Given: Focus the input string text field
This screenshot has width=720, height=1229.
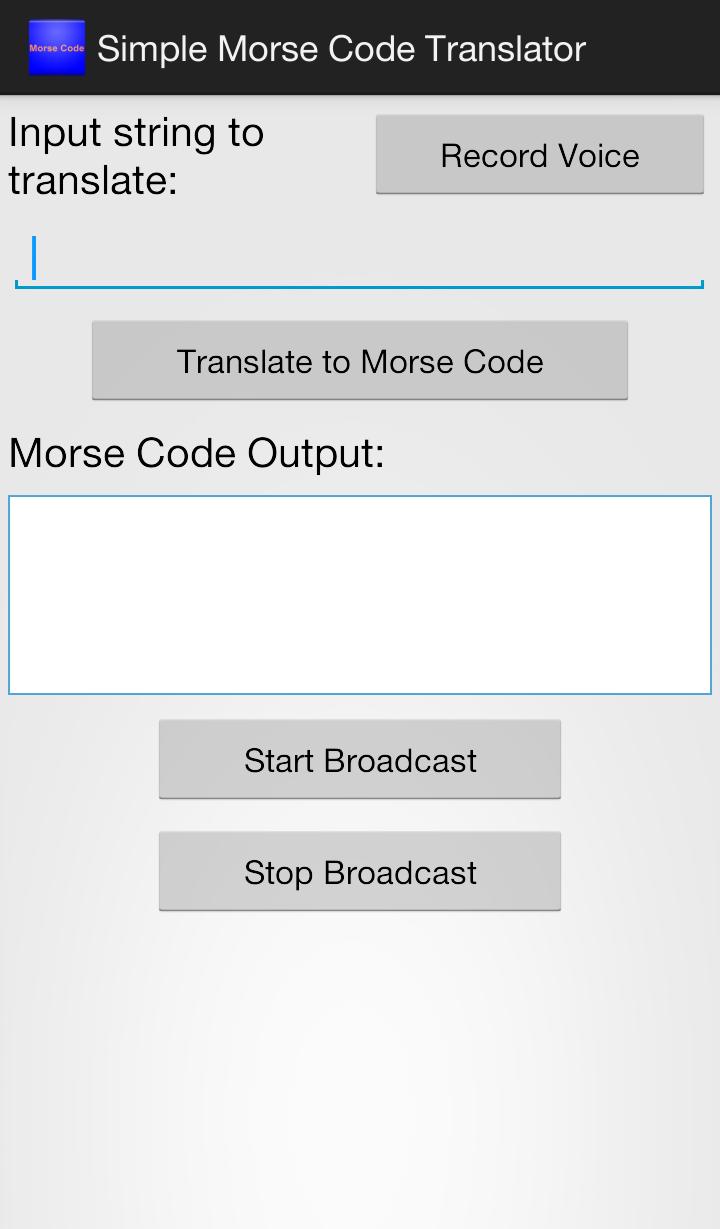Looking at the screenshot, I should pyautogui.click(x=360, y=260).
